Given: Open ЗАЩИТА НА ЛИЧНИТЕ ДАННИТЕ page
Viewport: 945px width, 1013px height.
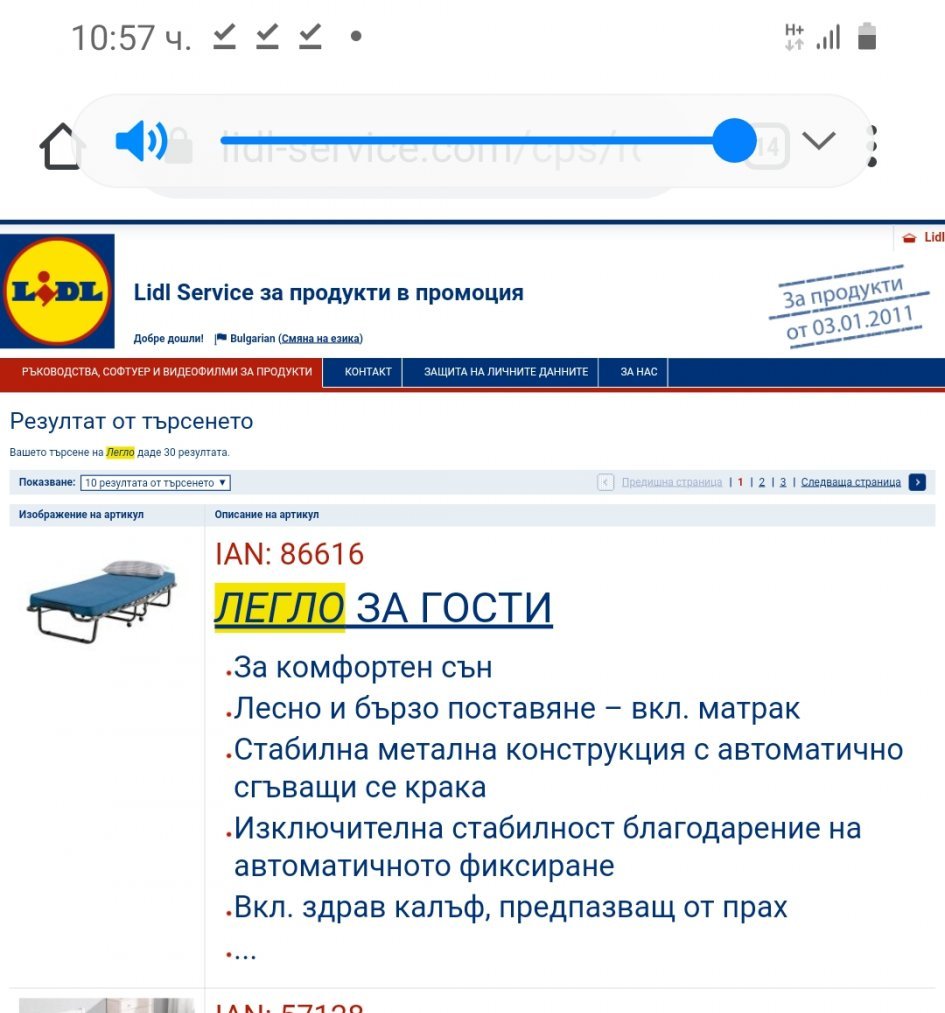Looking at the screenshot, I should [506, 372].
